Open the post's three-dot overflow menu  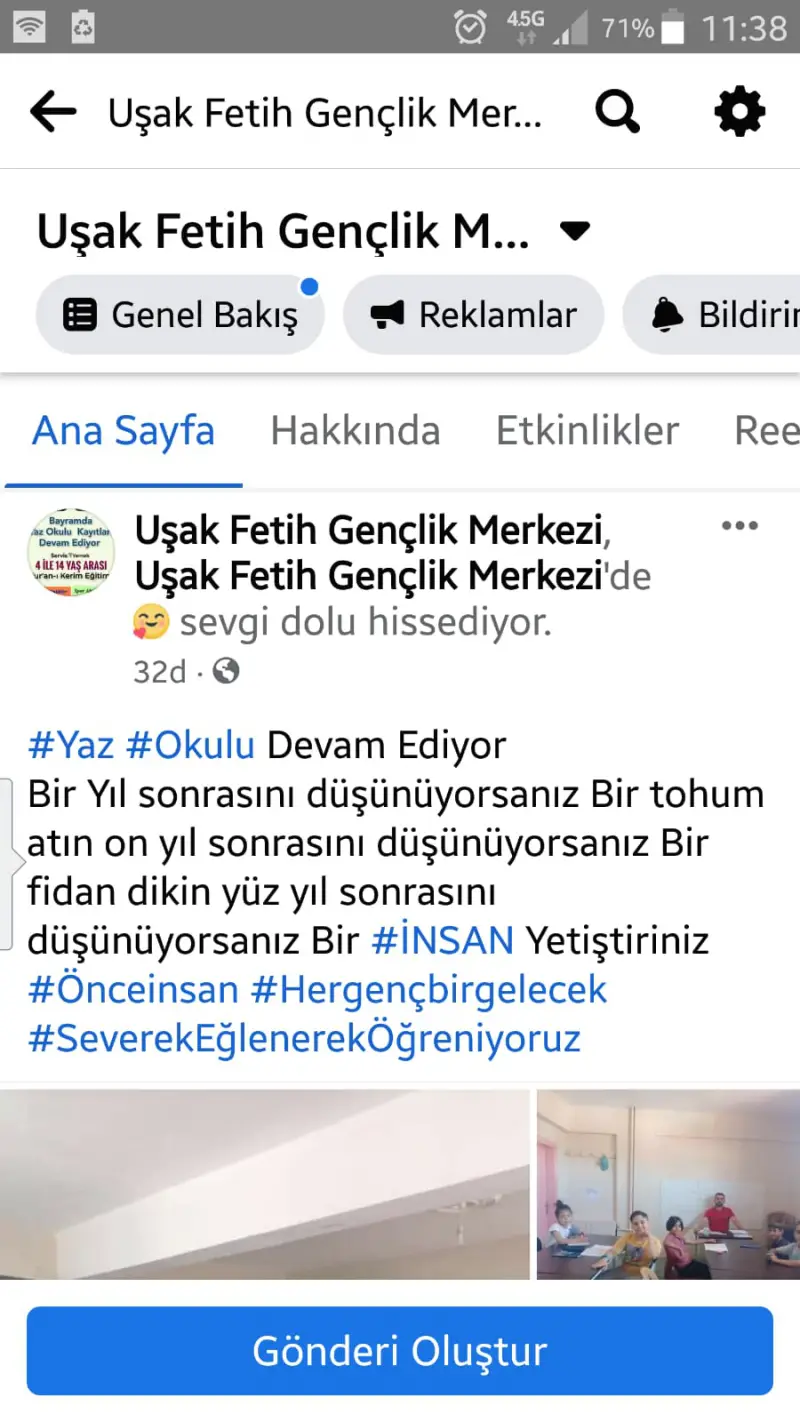tap(739, 526)
